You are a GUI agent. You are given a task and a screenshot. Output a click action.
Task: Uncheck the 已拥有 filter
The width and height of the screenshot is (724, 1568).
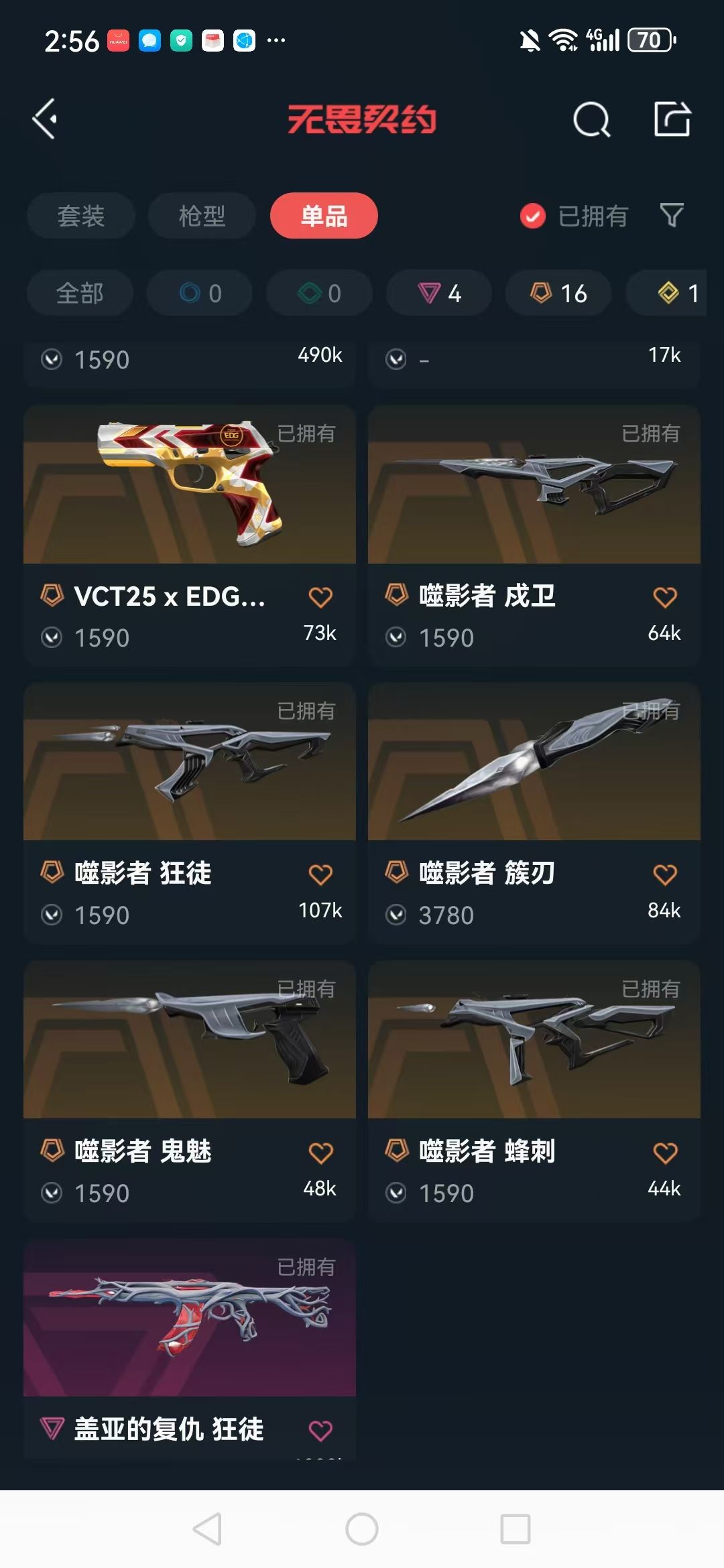[x=574, y=216]
